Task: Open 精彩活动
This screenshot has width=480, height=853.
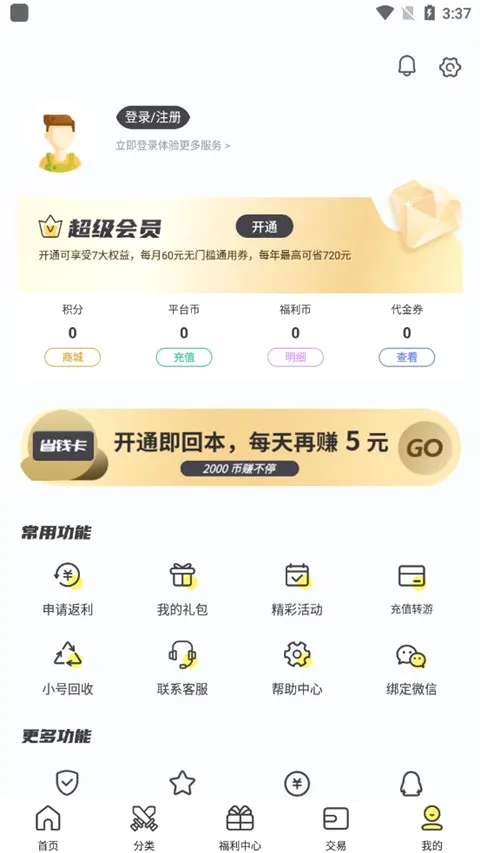Action: click(297, 590)
